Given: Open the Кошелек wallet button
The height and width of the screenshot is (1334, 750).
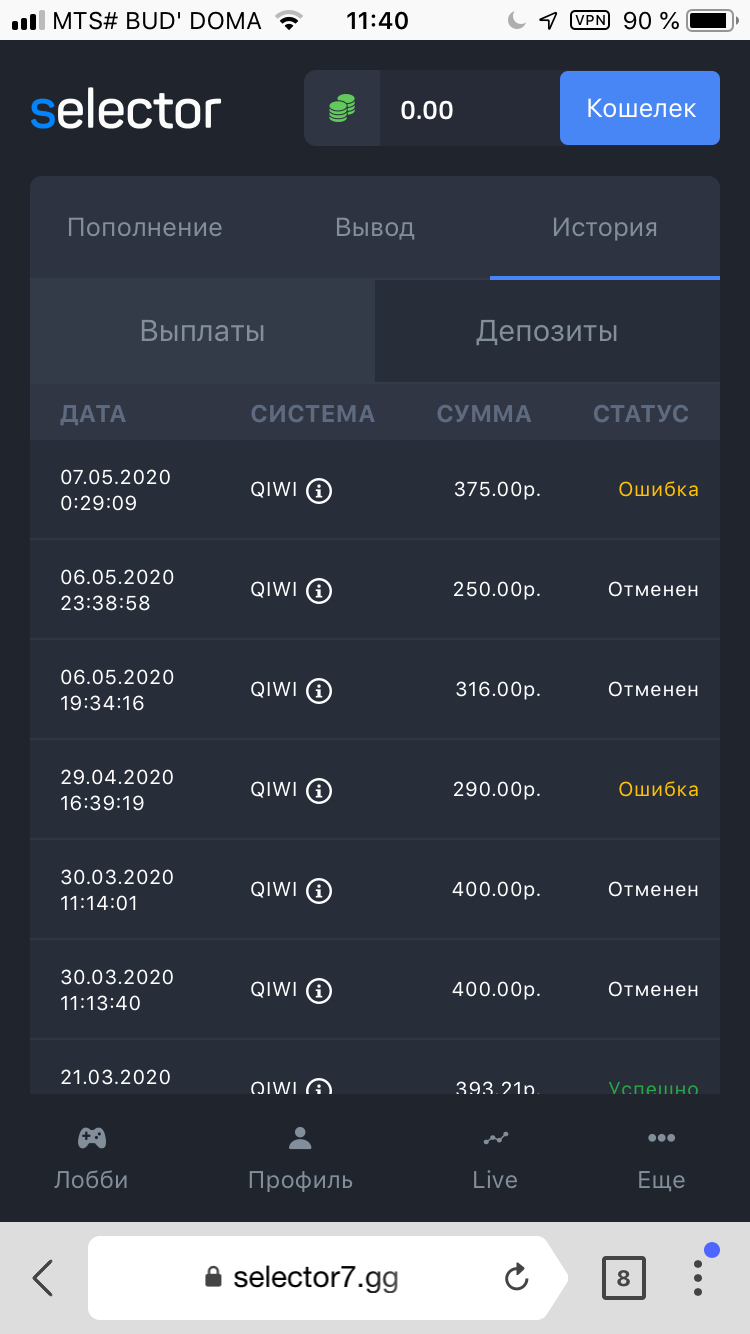Looking at the screenshot, I should [x=639, y=108].
